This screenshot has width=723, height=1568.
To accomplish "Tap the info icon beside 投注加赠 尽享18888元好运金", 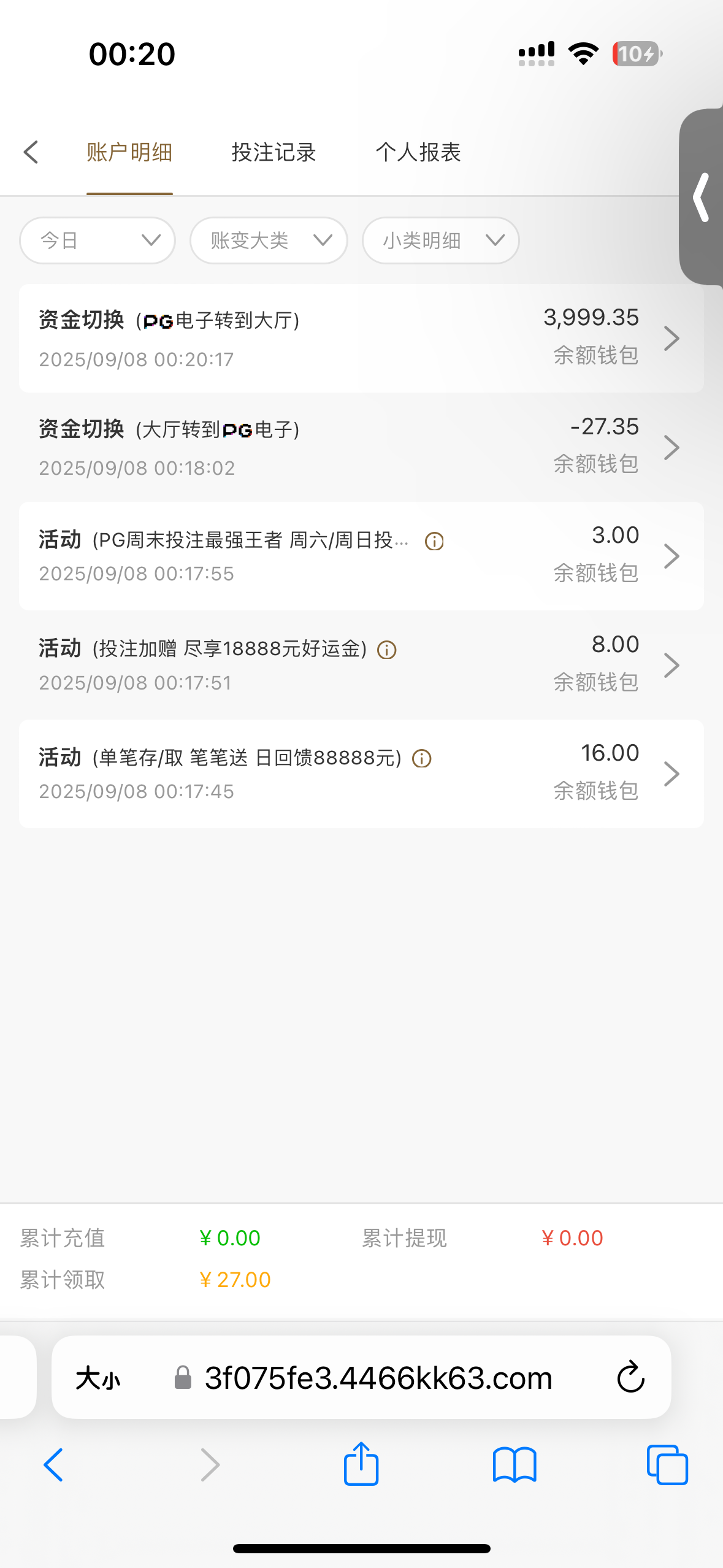I will tap(387, 650).
